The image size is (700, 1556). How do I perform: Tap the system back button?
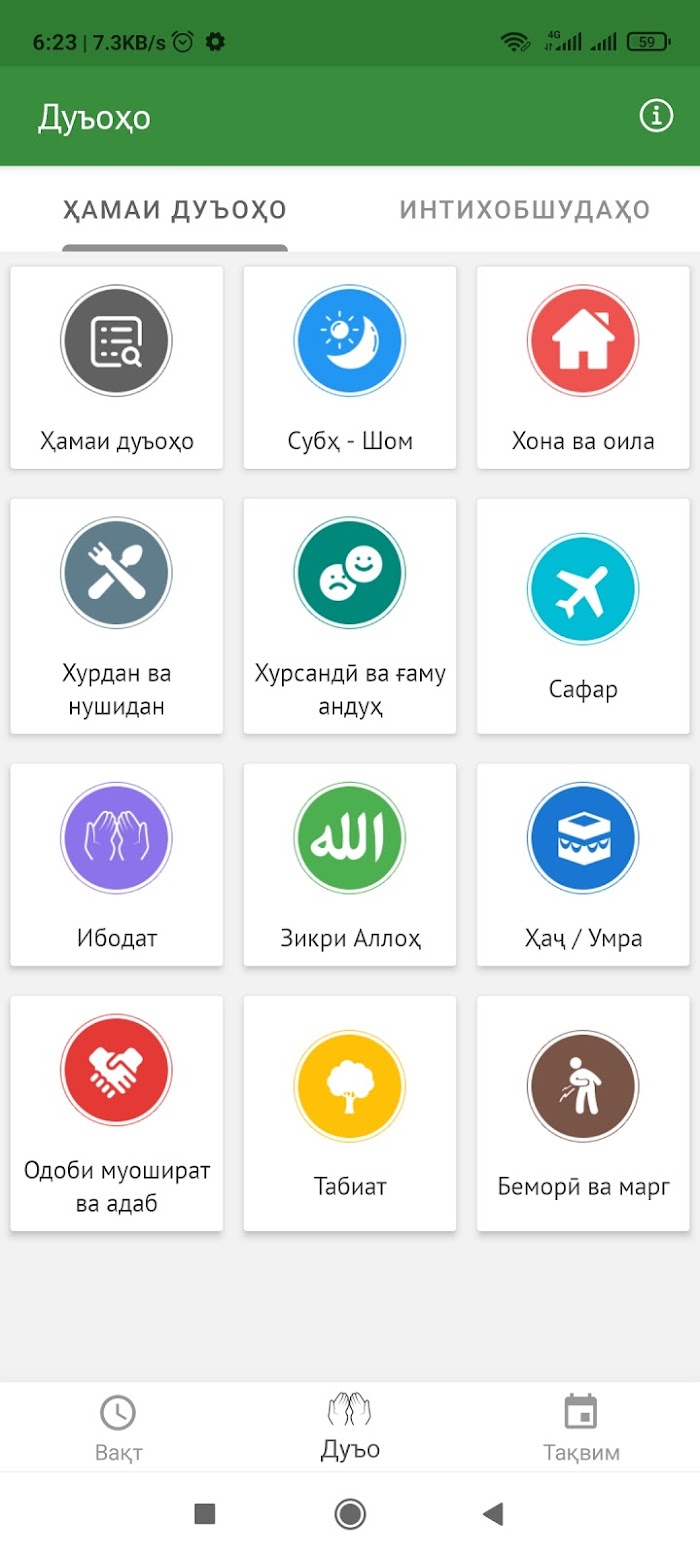pos(492,1514)
